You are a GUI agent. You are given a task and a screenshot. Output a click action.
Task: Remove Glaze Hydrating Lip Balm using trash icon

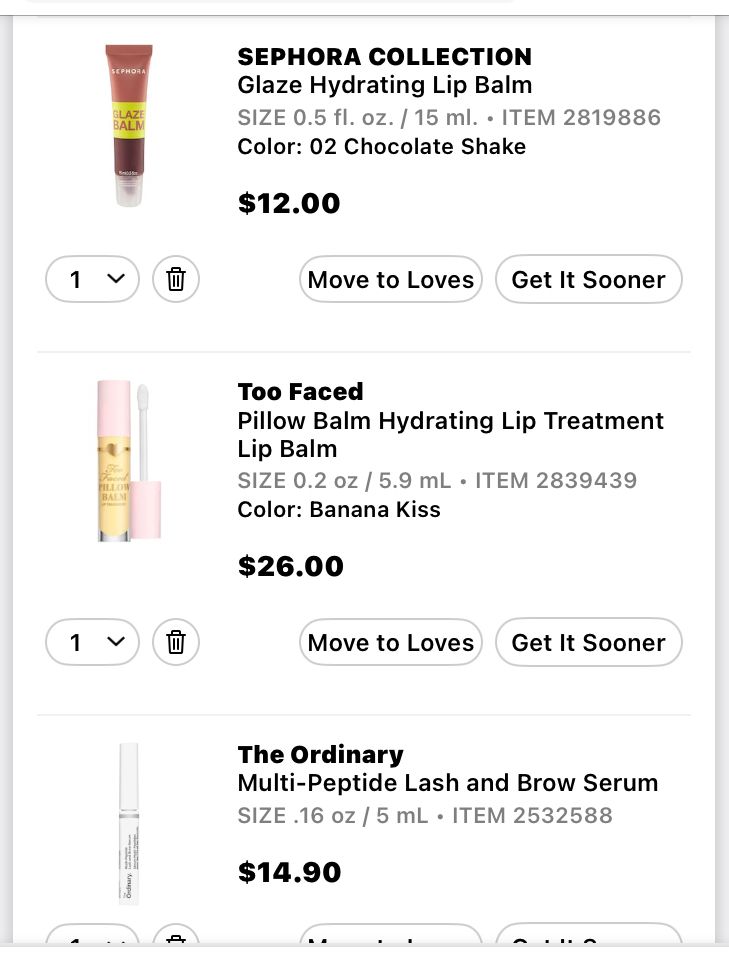point(175,279)
